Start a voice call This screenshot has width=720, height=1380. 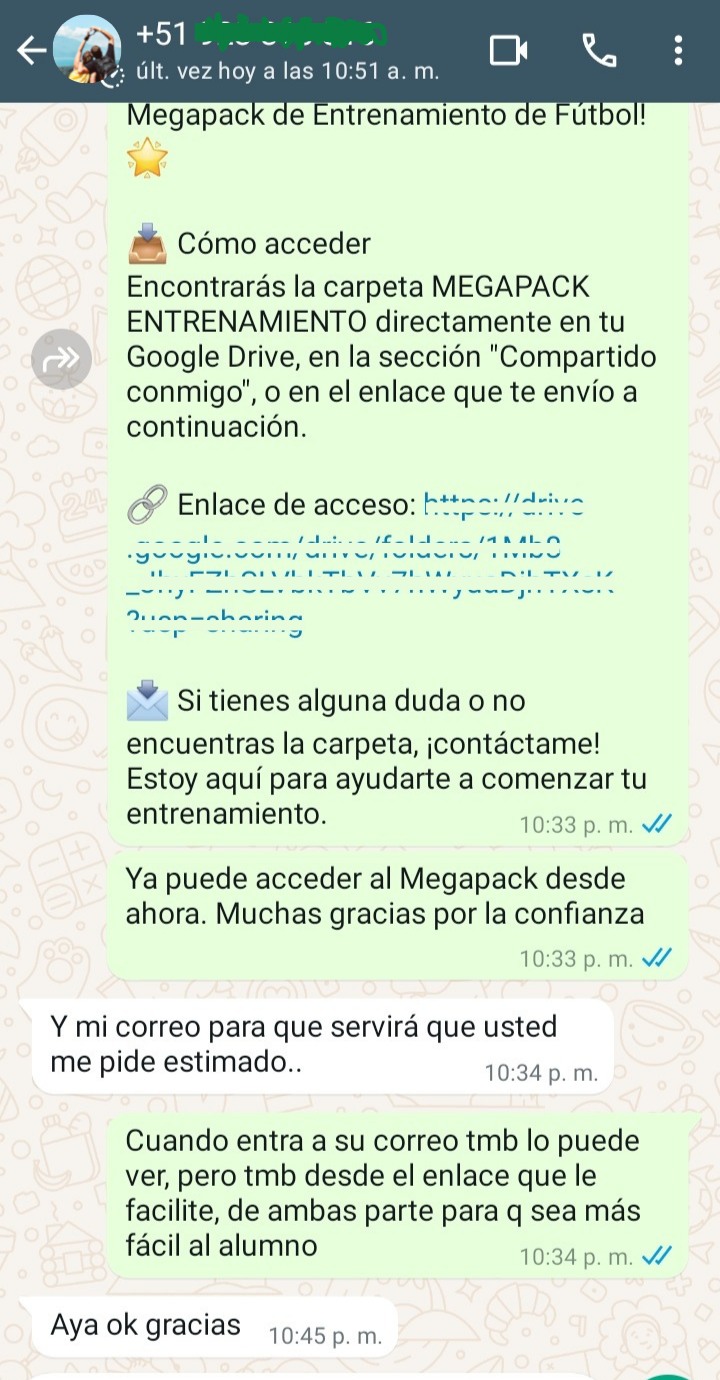(x=598, y=50)
